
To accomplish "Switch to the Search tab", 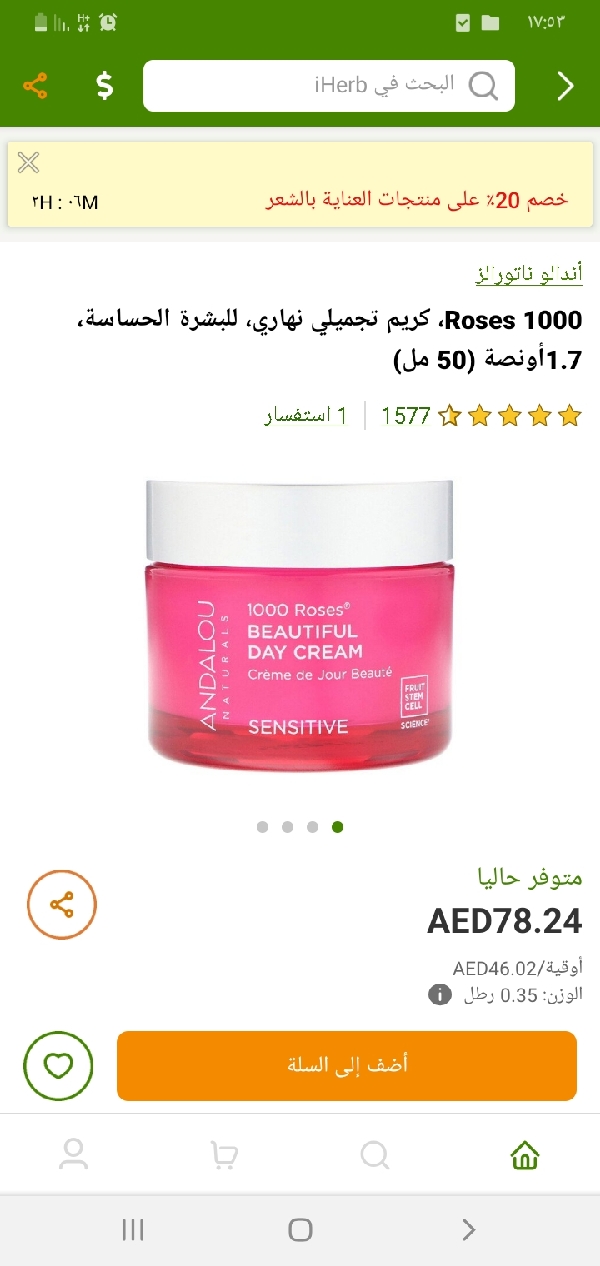I will (x=374, y=1155).
